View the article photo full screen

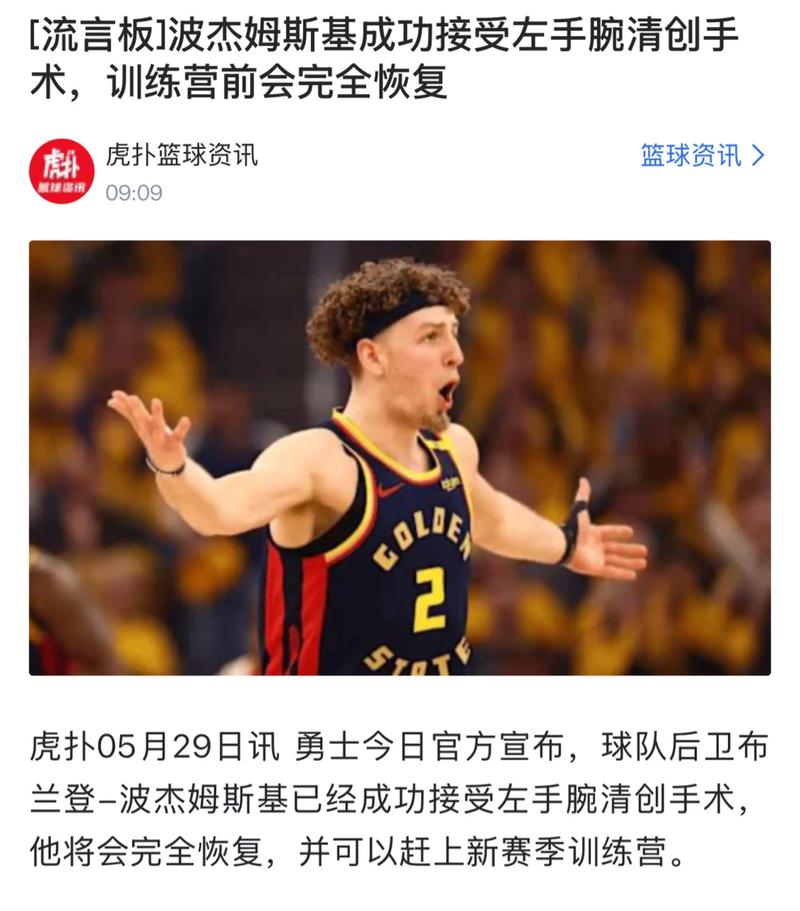(400, 458)
